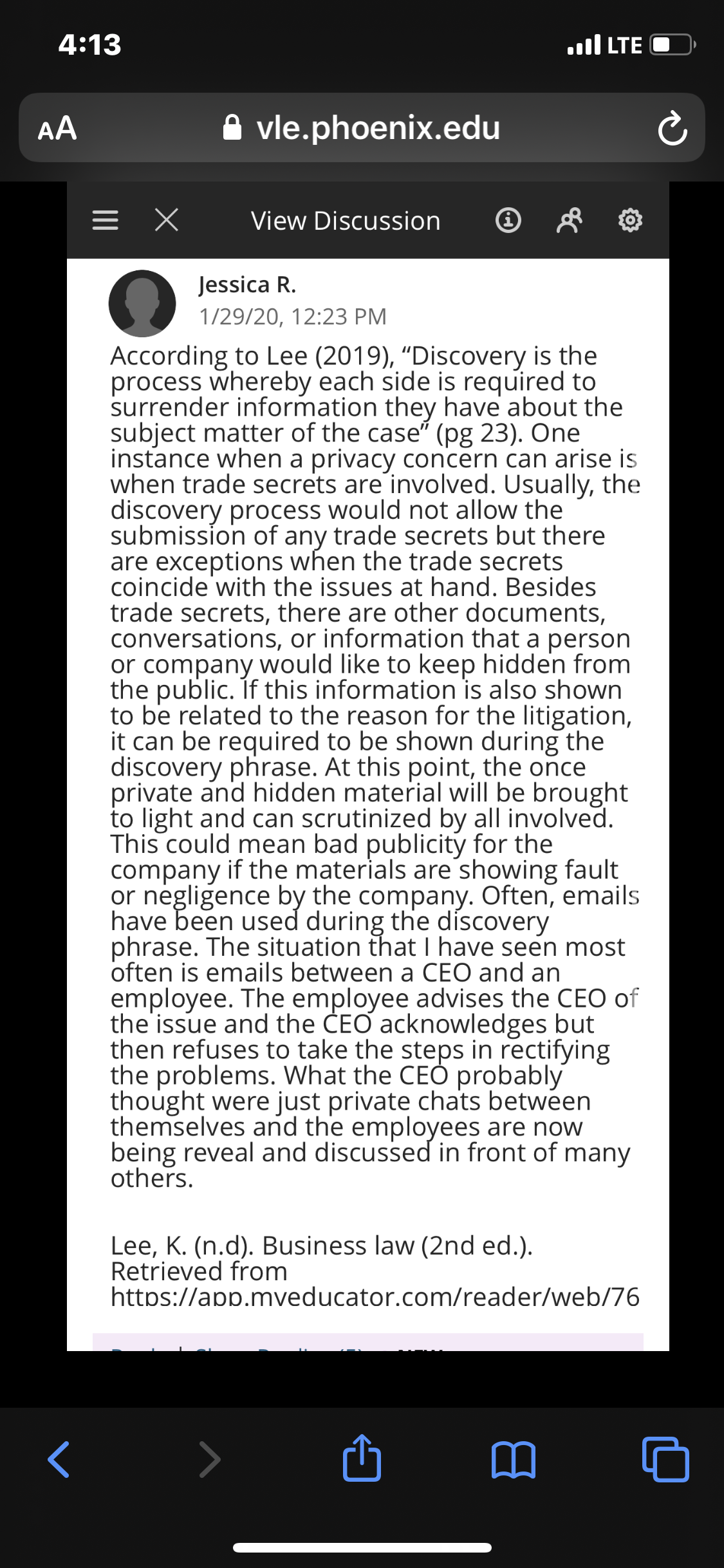Go back in Safari
Screen dimensions: 724x1568
point(59,1459)
